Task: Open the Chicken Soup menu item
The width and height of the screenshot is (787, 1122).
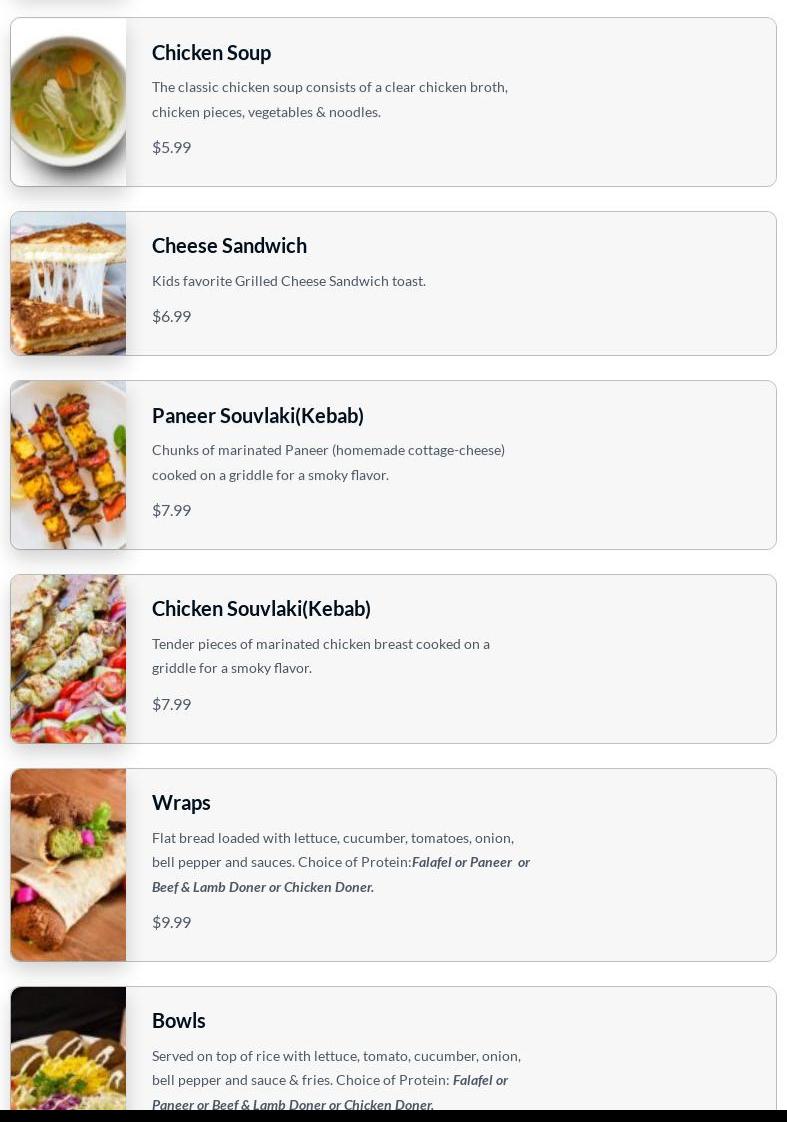Action: coord(393,102)
